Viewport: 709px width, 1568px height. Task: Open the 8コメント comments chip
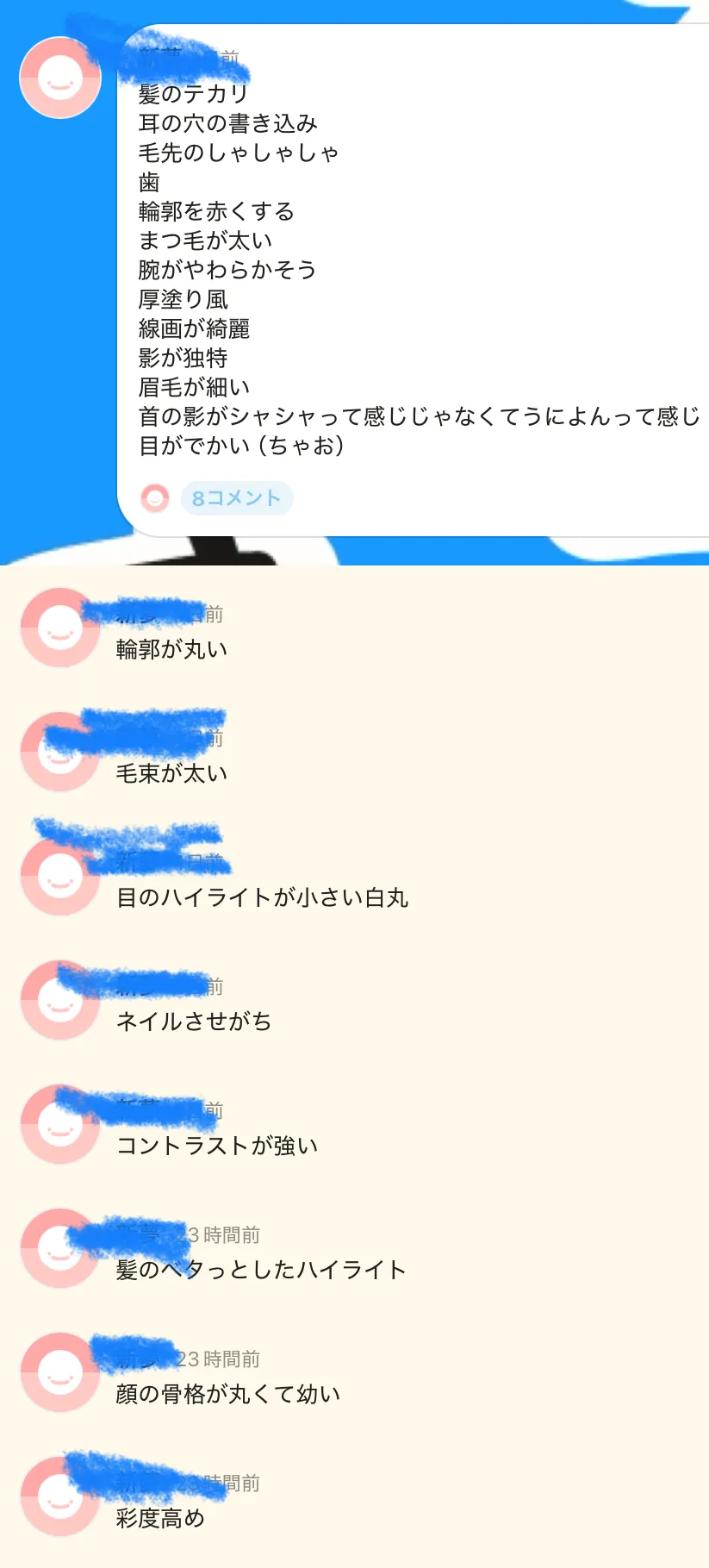[x=237, y=498]
